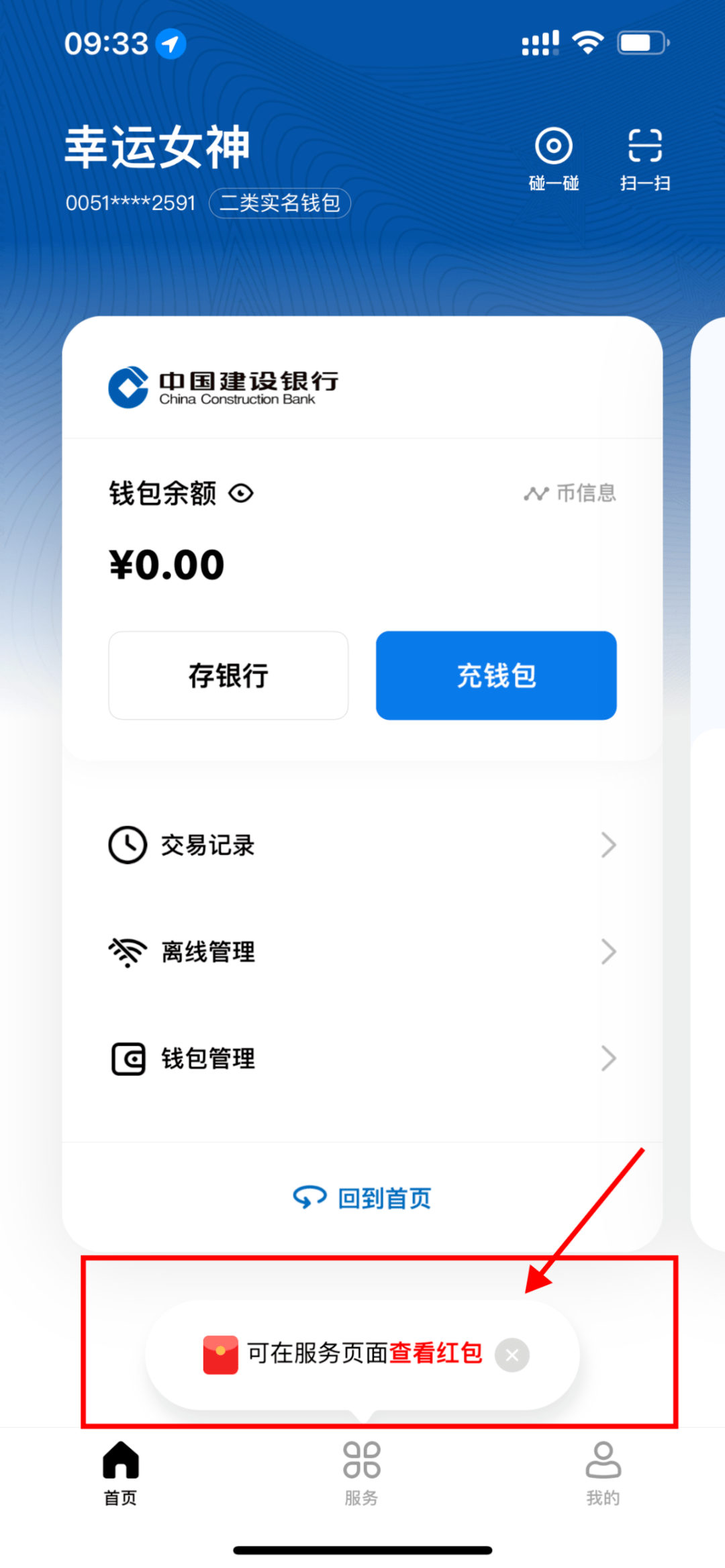Expand 钱包管理 with right chevron
This screenshot has width=725, height=1568.
point(608,1059)
